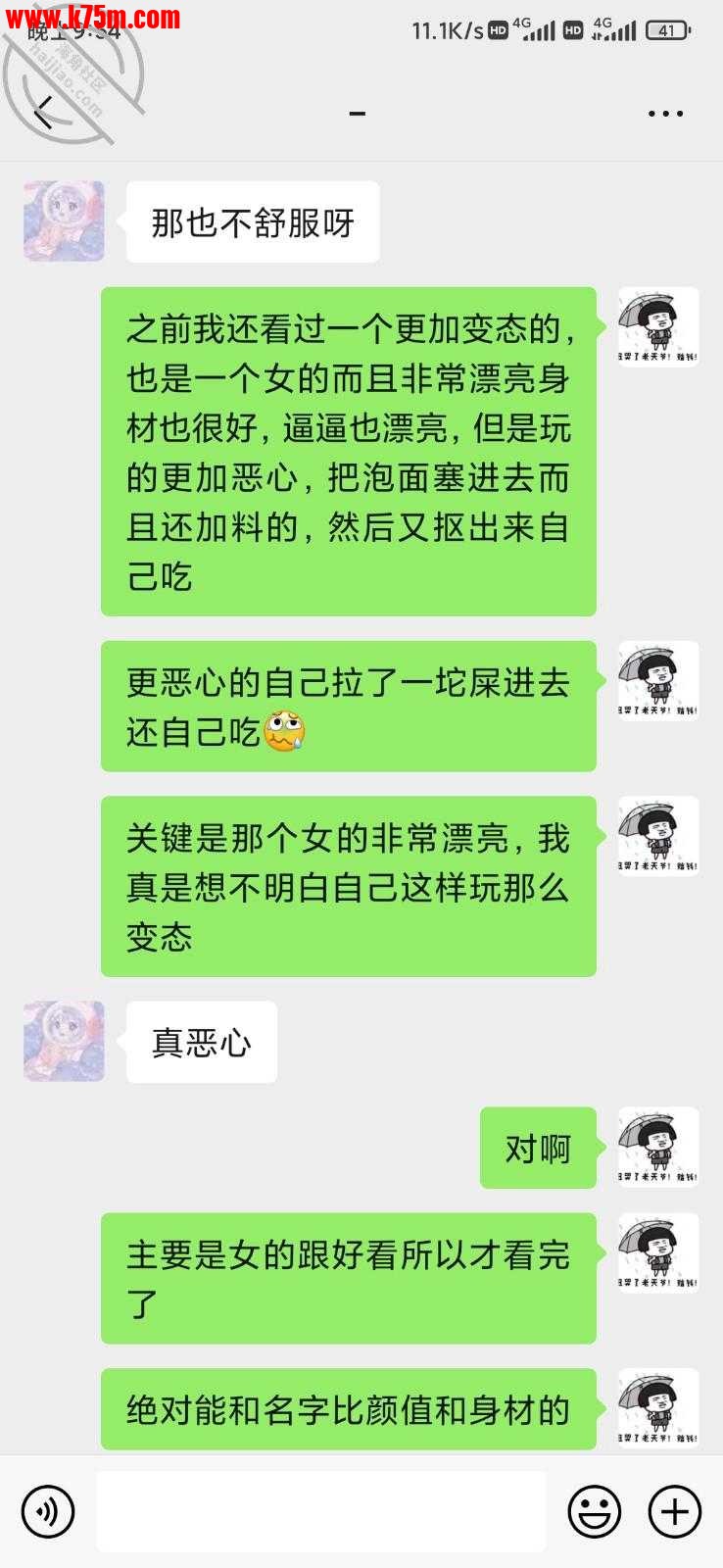Focus the message text field
Screen dimensions: 723x1568
pos(320,1510)
